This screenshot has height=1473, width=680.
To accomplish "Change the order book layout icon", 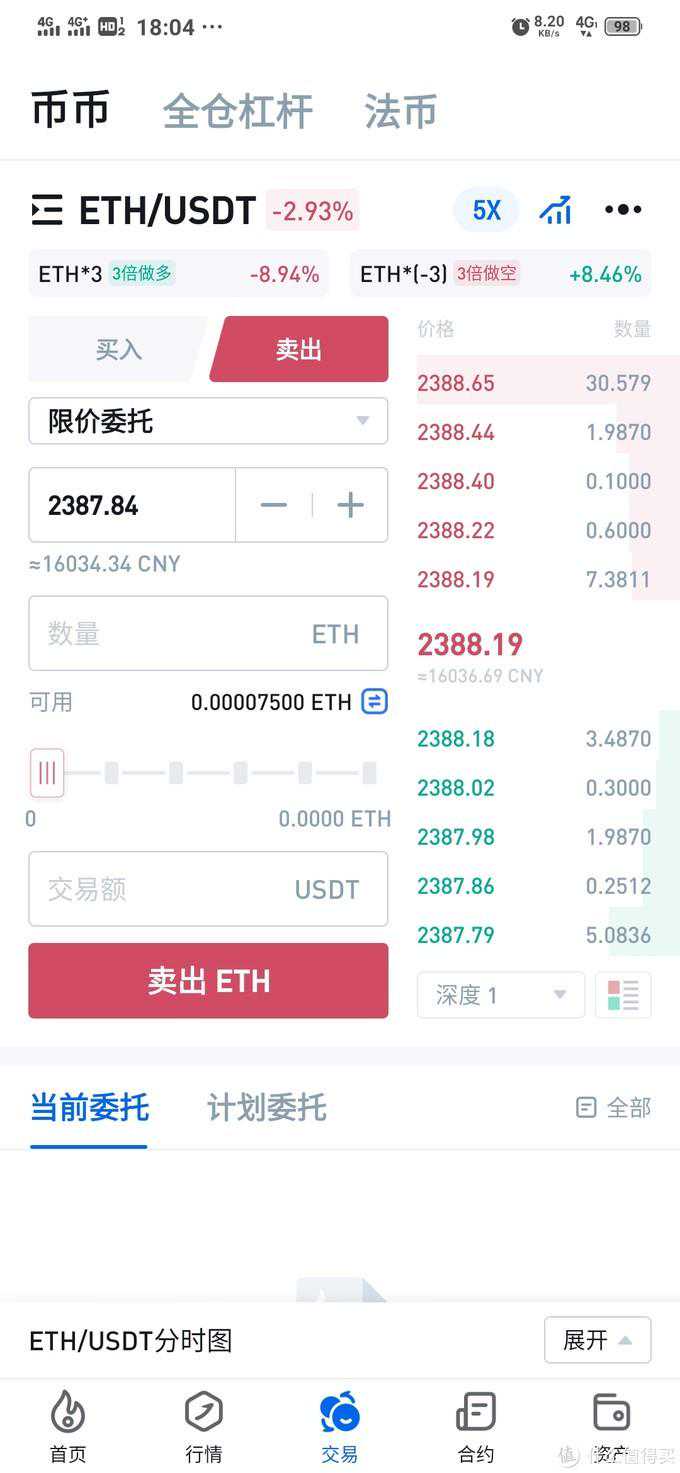I will pyautogui.click(x=623, y=995).
